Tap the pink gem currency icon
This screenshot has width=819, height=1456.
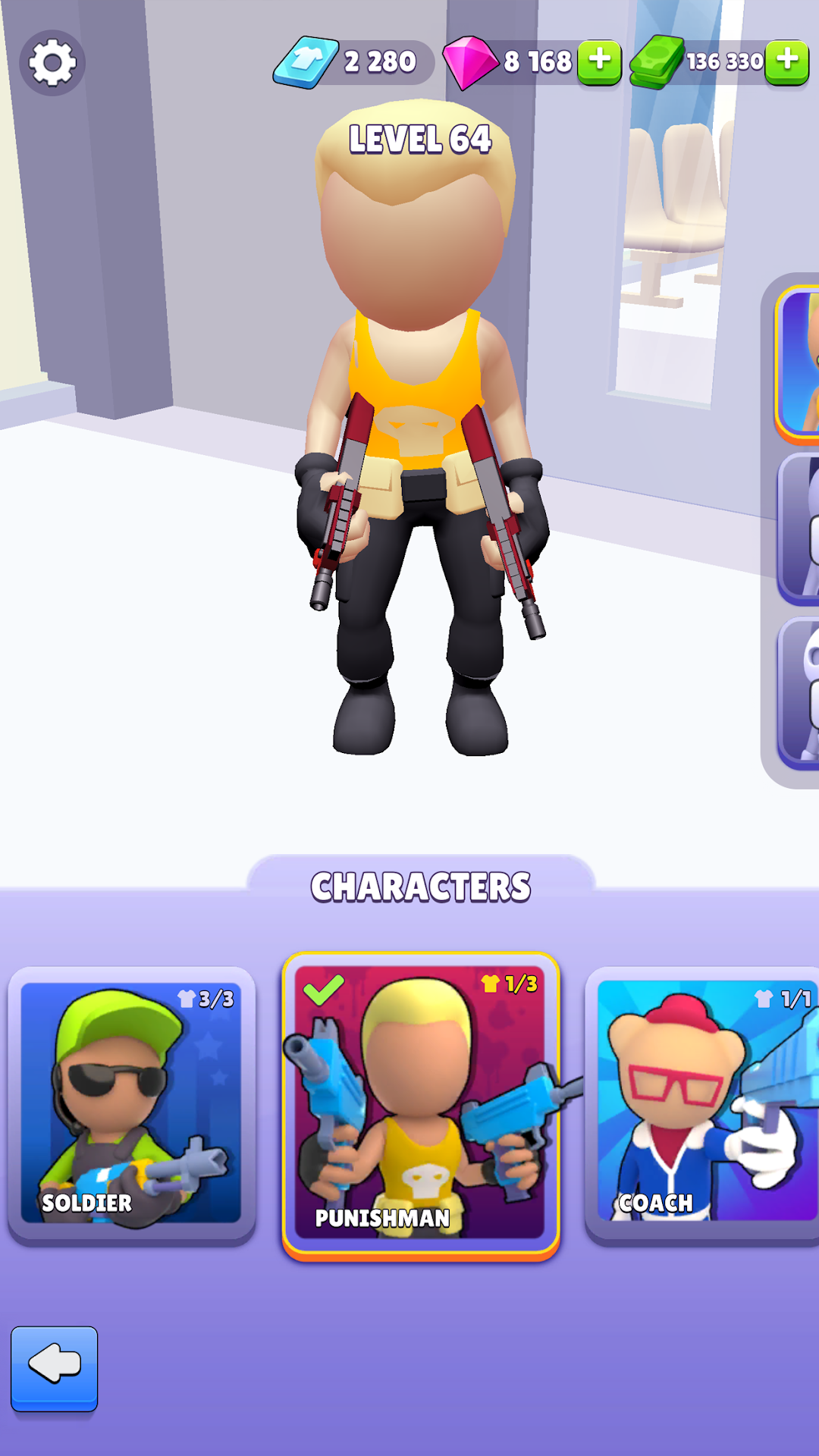pos(470,61)
